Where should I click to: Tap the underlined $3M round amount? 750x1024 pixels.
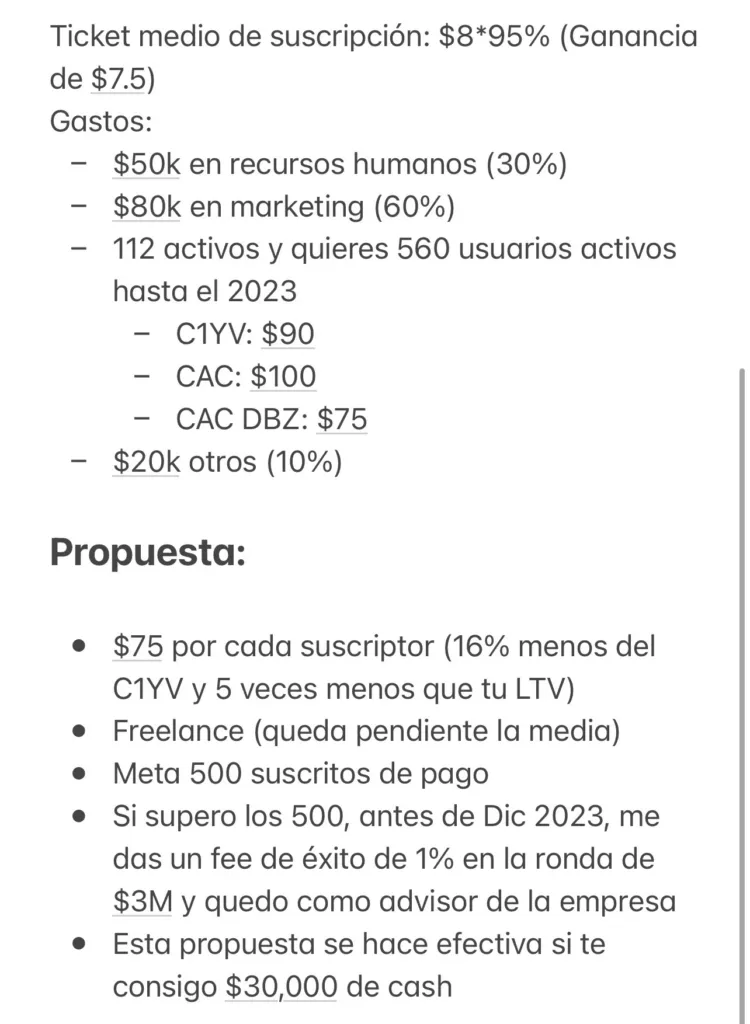click(142, 902)
